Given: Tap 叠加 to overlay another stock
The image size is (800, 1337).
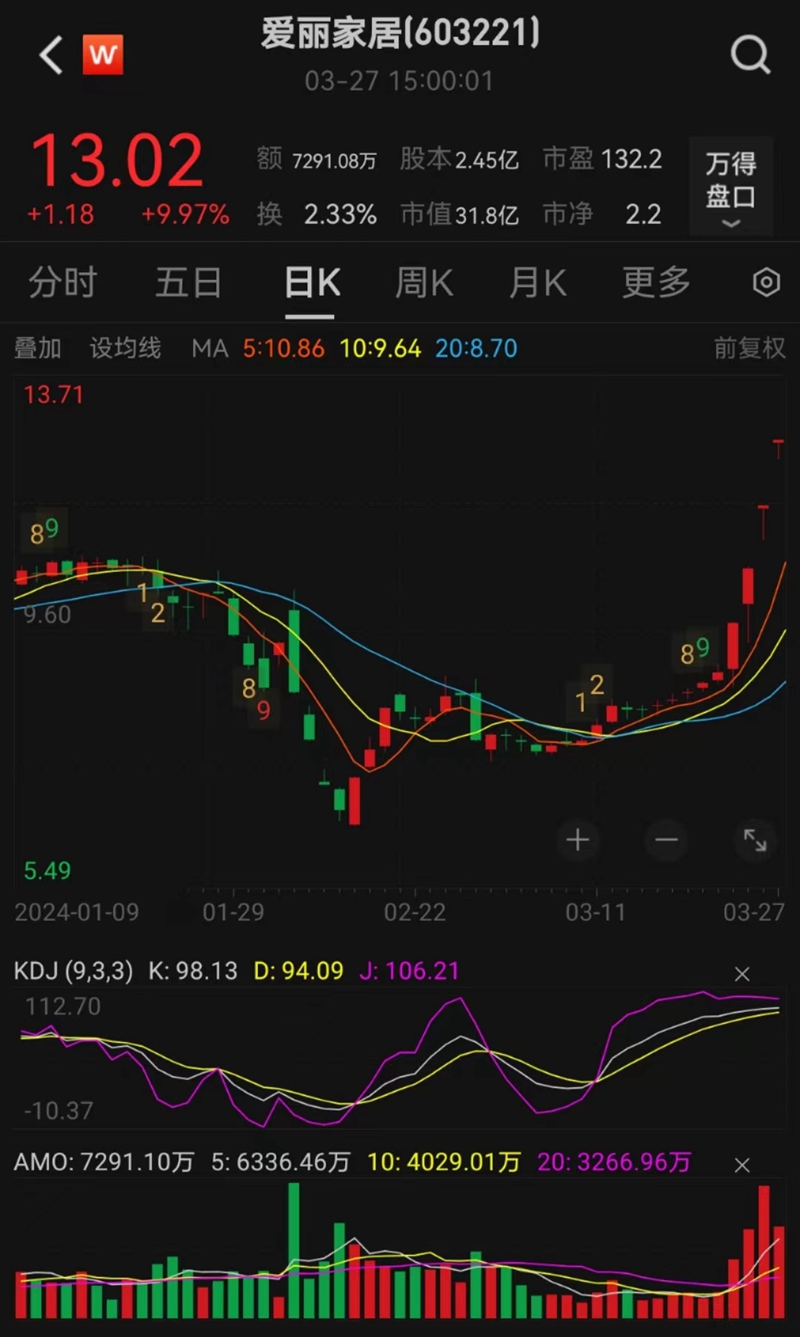Looking at the screenshot, I should coord(37,348).
